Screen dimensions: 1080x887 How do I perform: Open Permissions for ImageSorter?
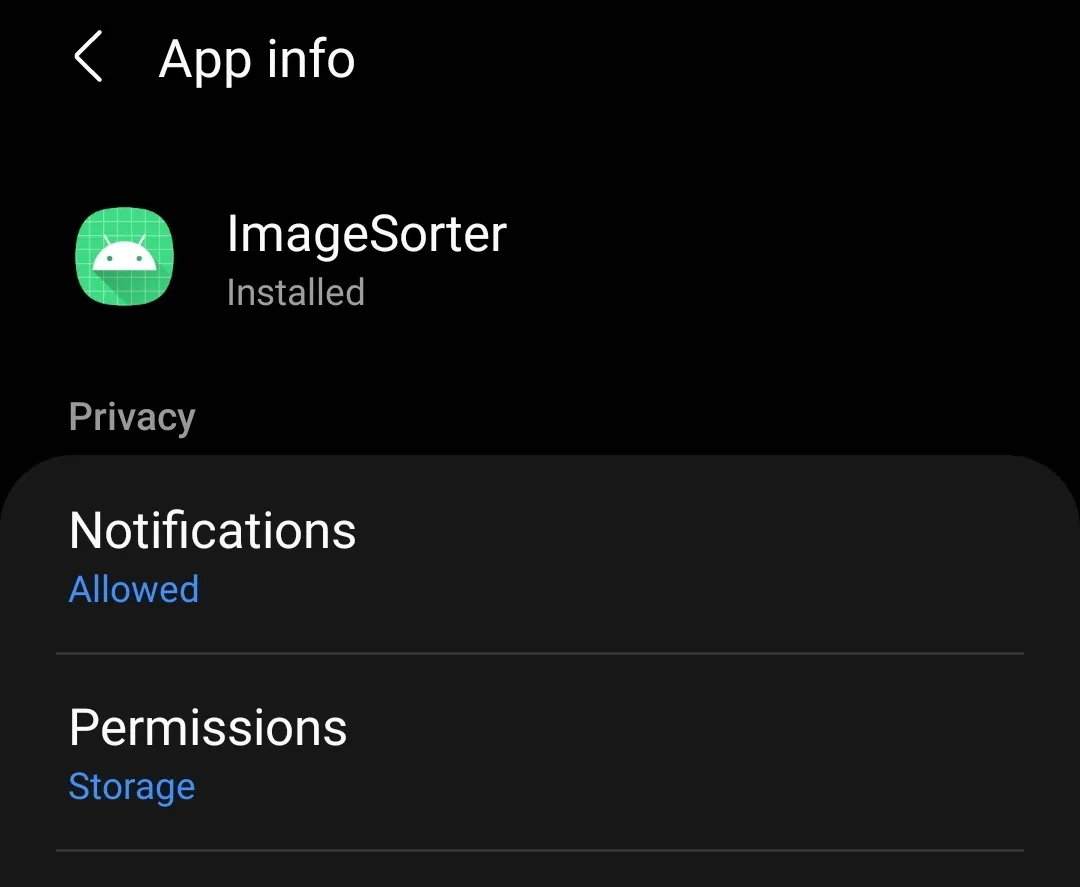coord(540,753)
